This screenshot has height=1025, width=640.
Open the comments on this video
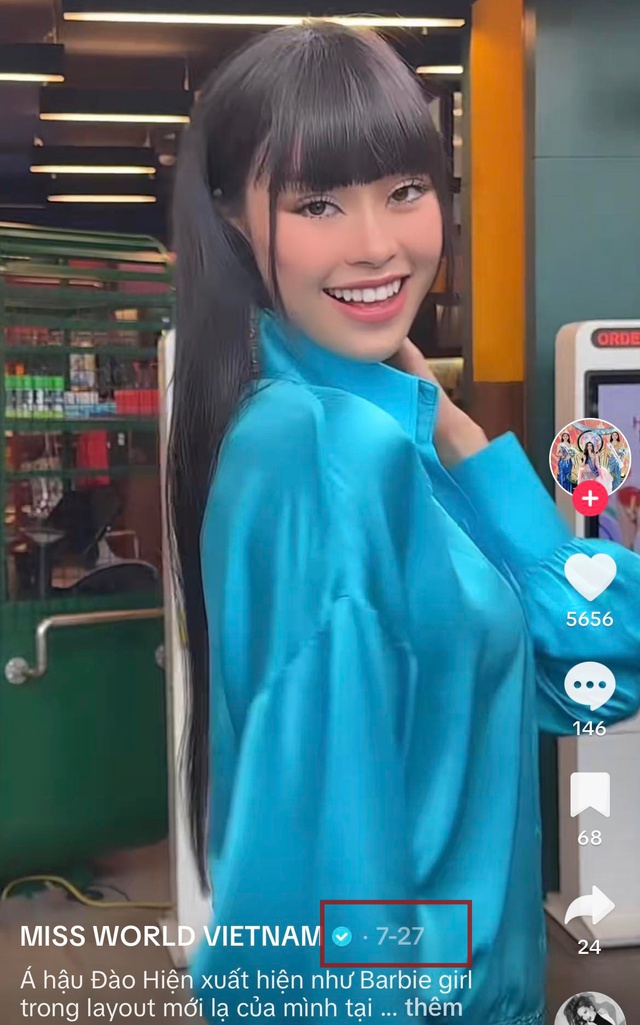coord(590,686)
